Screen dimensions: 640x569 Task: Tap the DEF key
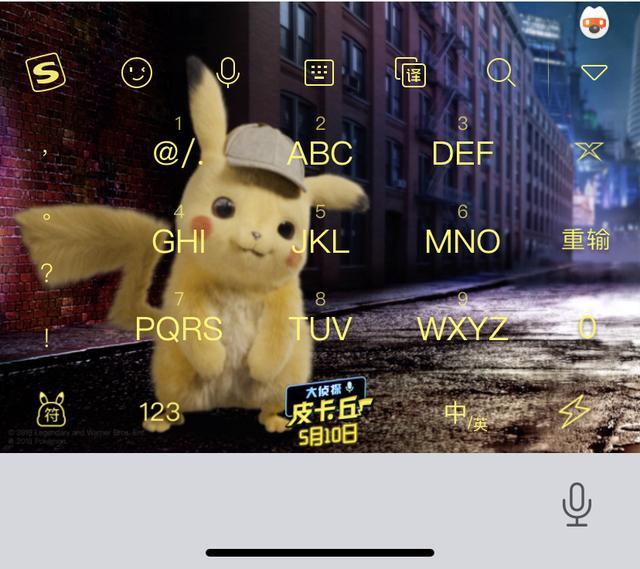click(462, 152)
